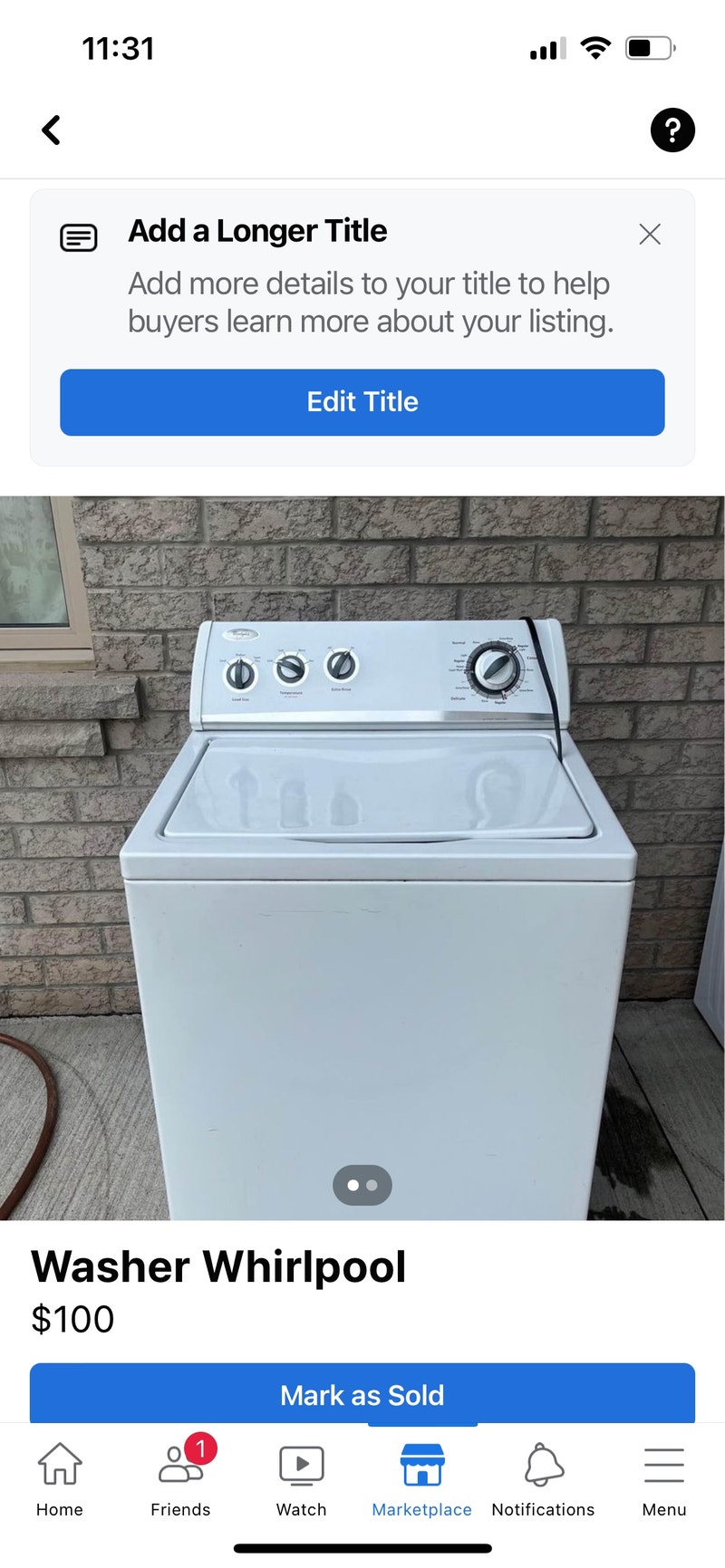This screenshot has width=725, height=1568.
Task: Tap the battery level indicator
Action: coord(647,48)
